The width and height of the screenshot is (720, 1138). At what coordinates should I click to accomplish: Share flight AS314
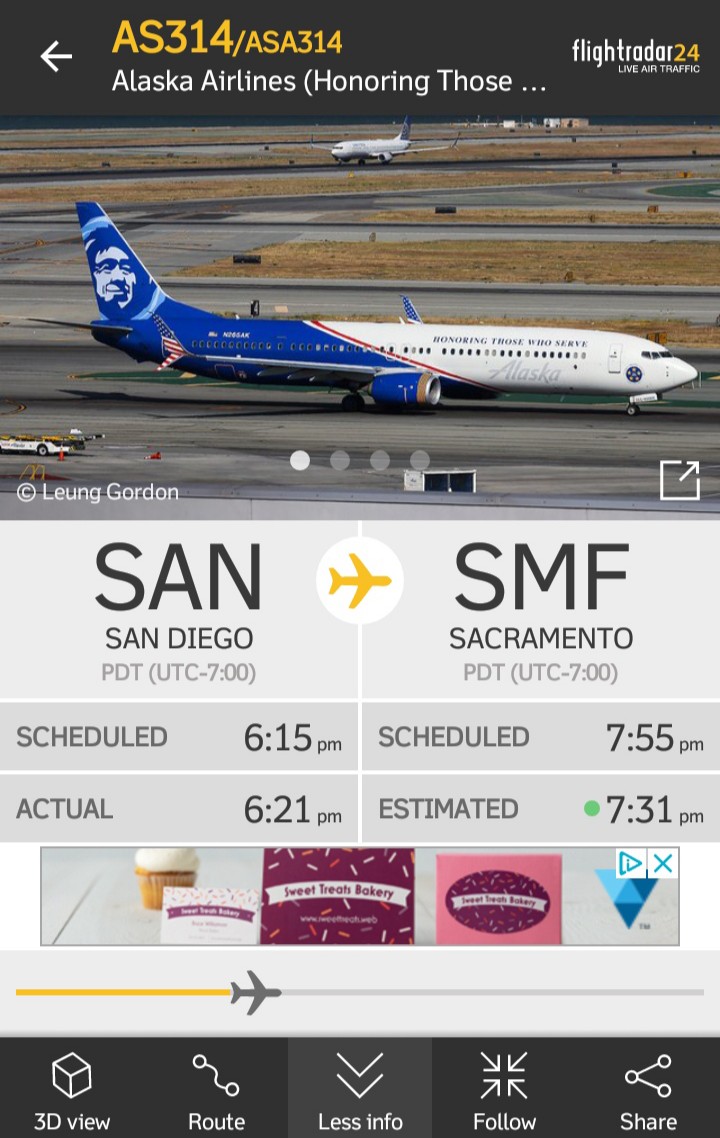coord(648,1090)
